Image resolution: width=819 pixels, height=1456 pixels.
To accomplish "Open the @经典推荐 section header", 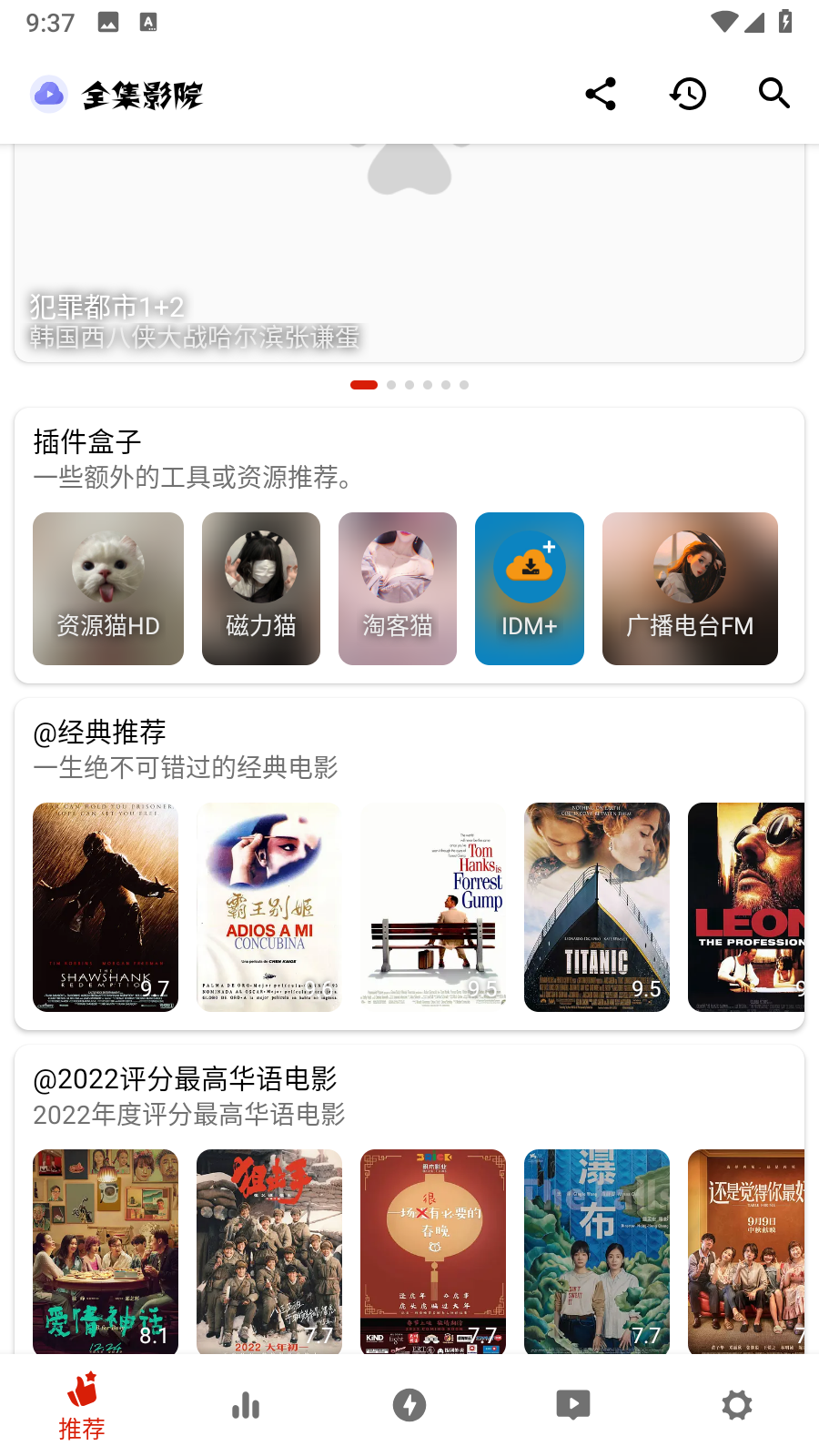I will click(98, 733).
